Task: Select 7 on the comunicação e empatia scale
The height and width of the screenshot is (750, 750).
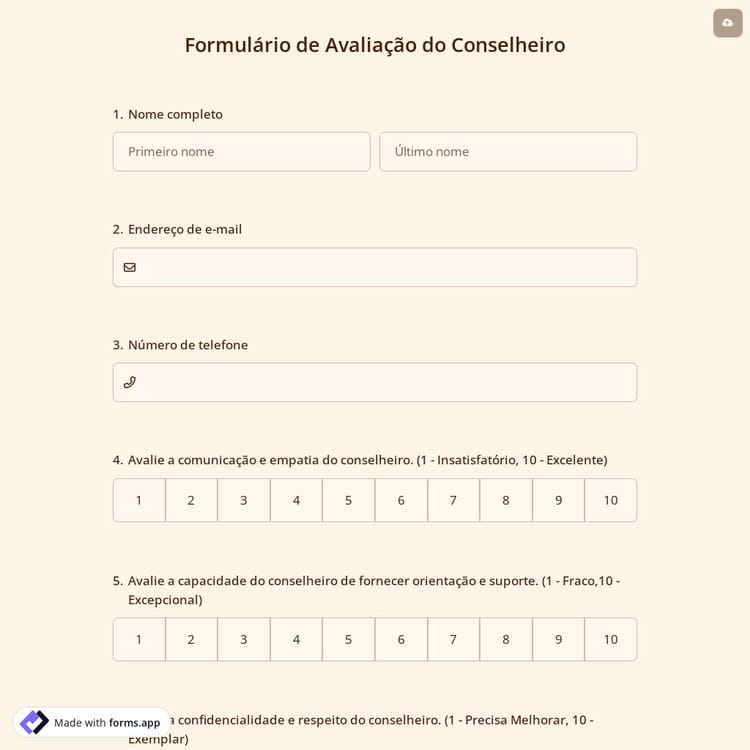Action: point(453,500)
